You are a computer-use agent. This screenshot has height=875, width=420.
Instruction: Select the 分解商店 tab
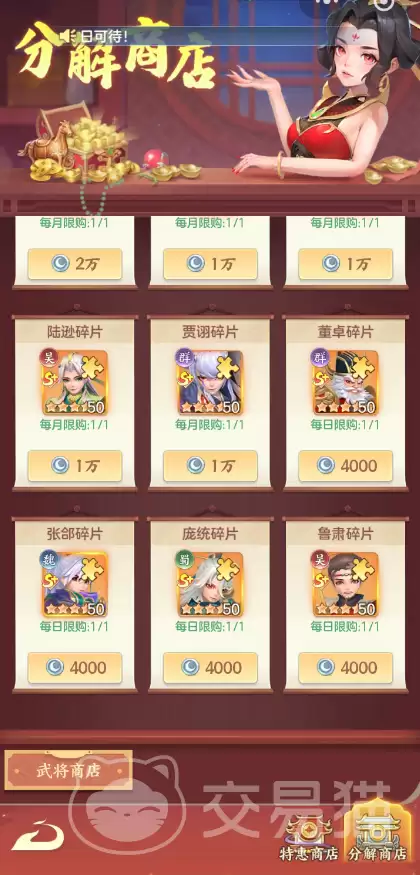[378, 835]
